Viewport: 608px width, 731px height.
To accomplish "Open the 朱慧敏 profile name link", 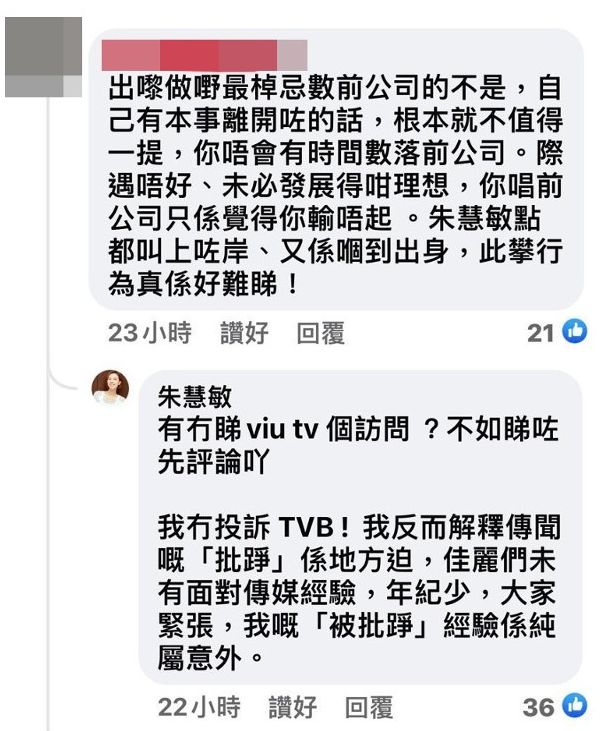I will tap(195, 397).
